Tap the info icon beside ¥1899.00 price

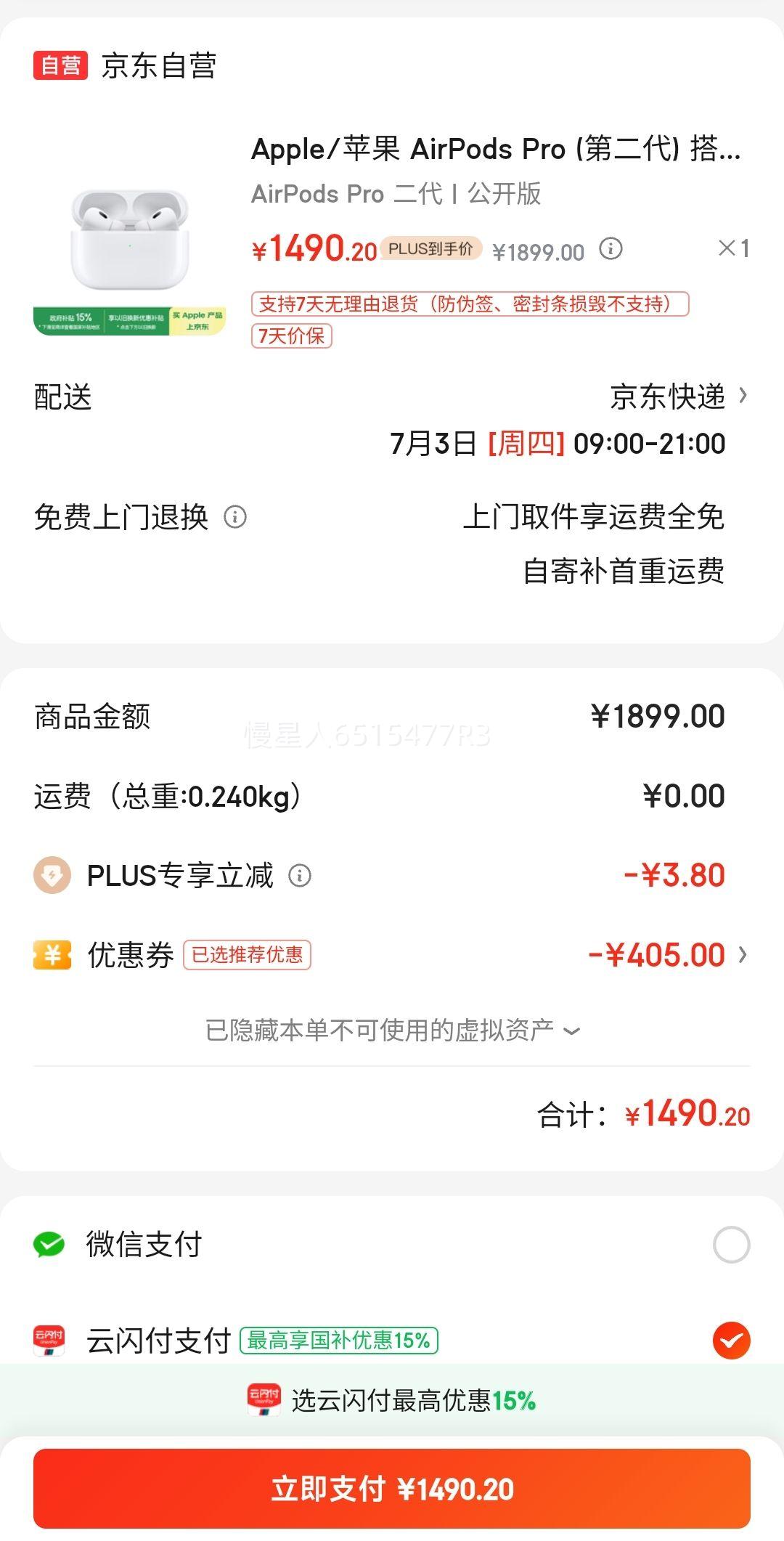(611, 249)
